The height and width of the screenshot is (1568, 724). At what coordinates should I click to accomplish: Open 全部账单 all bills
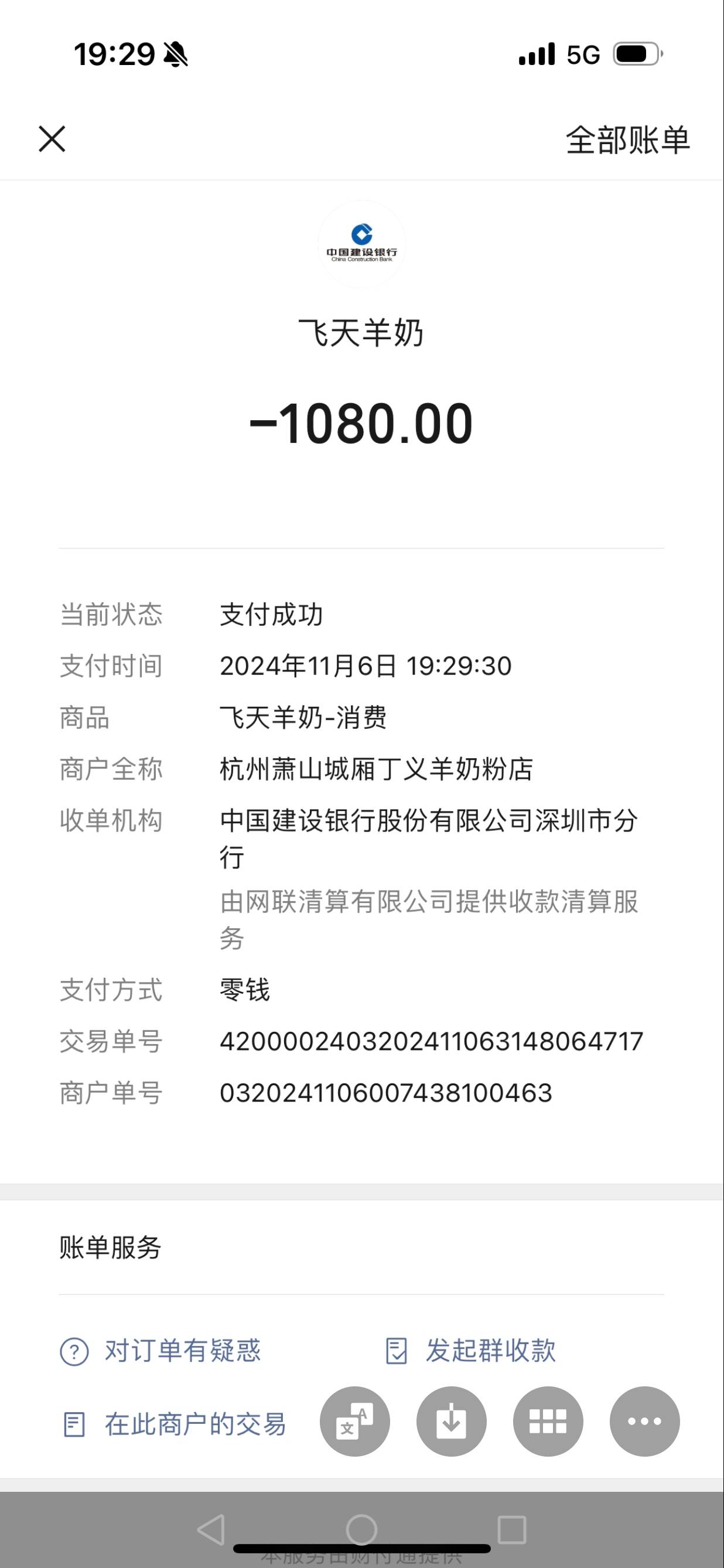pyautogui.click(x=627, y=140)
